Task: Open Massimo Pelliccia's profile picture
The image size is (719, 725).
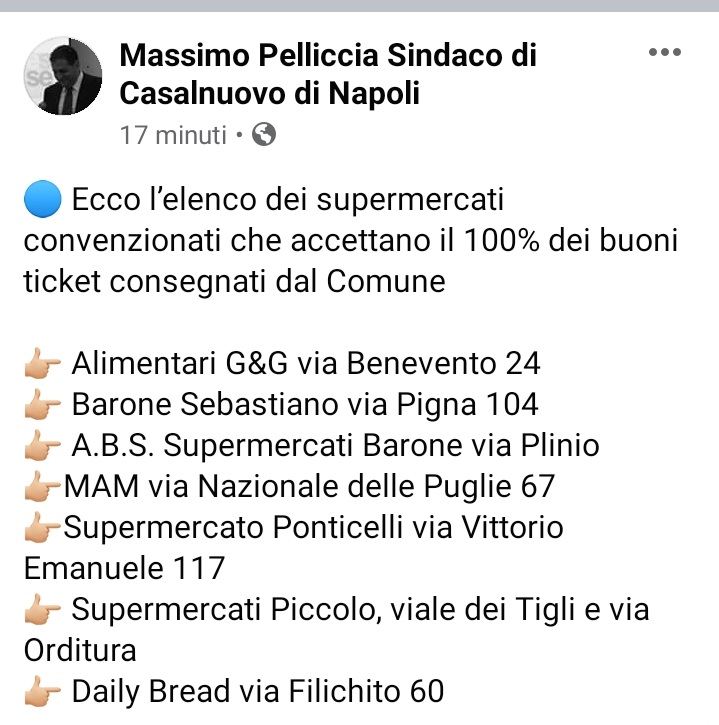Action: coord(62,77)
